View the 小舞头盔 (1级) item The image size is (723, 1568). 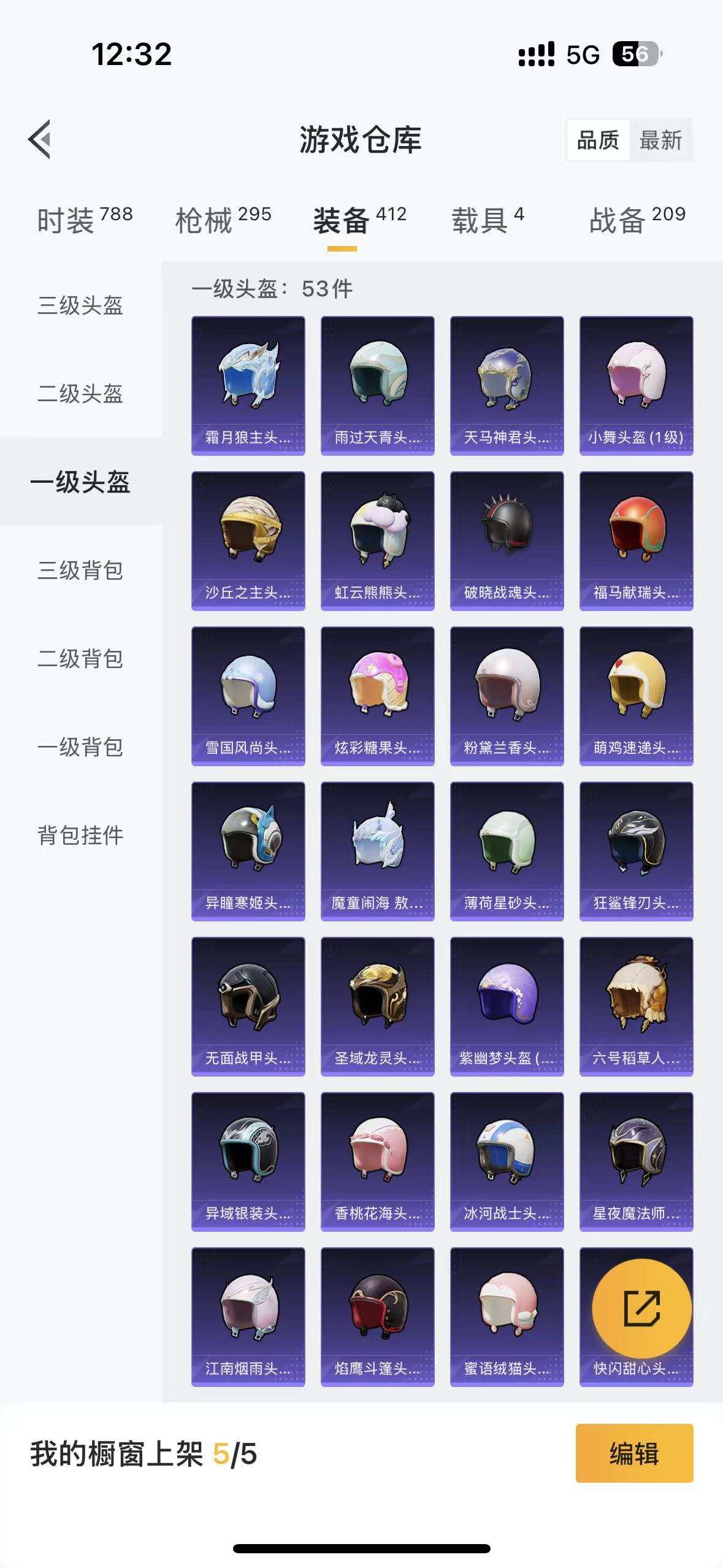coord(636,385)
